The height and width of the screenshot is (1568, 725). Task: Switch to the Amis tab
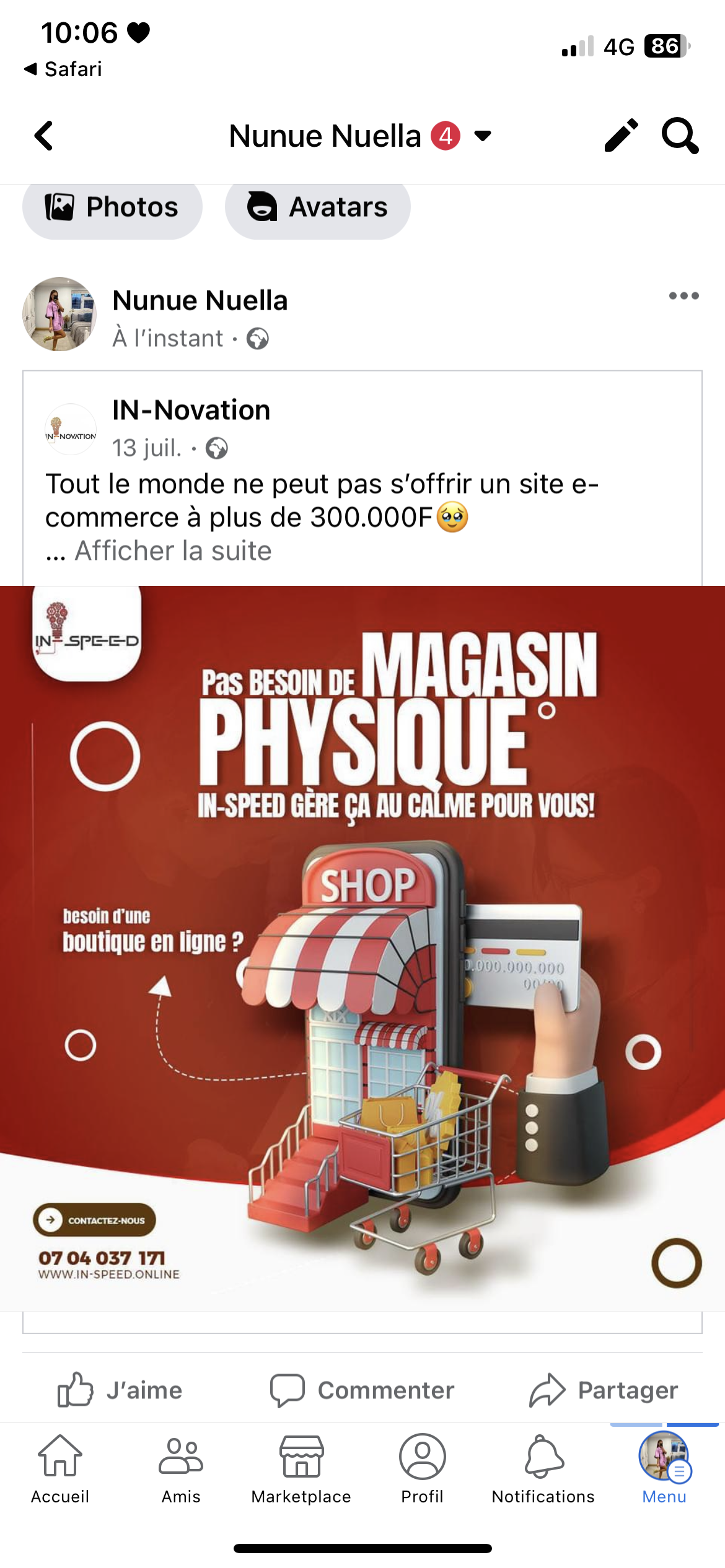(x=181, y=1469)
